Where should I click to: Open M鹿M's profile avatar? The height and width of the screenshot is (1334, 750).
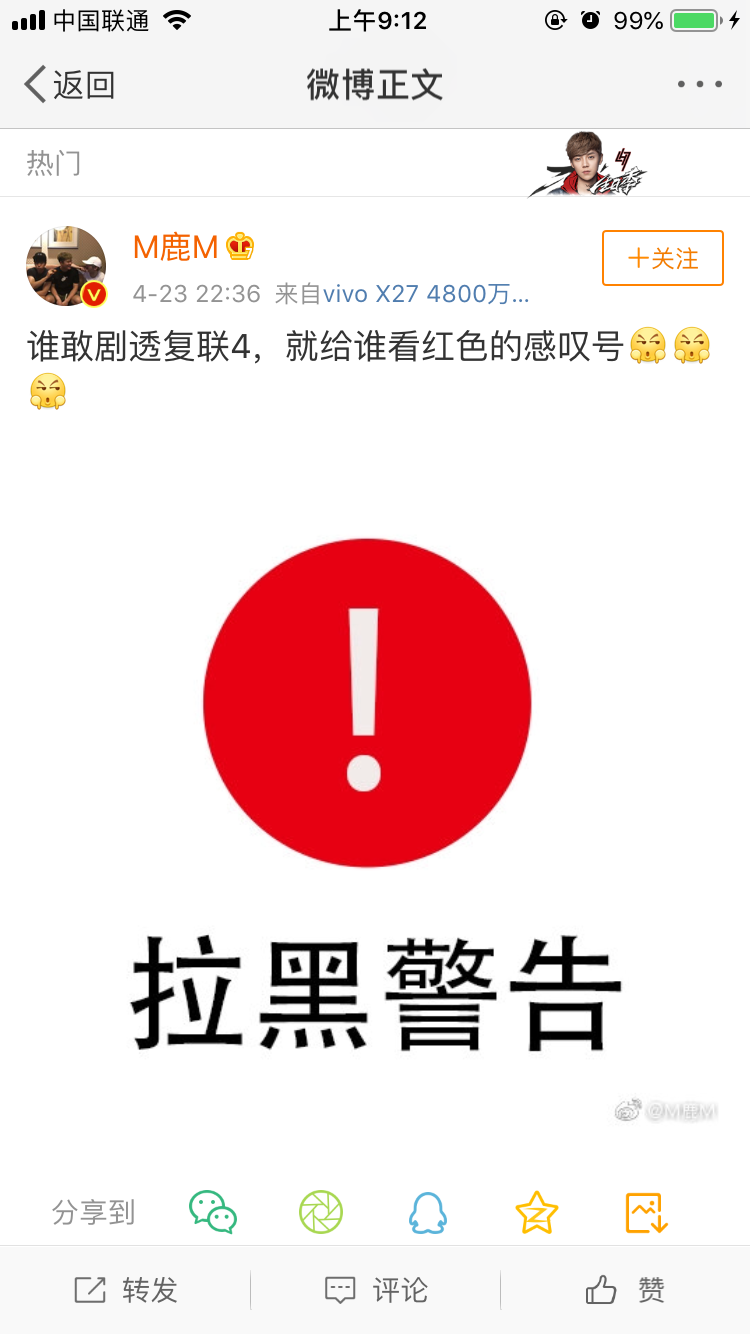(66, 266)
